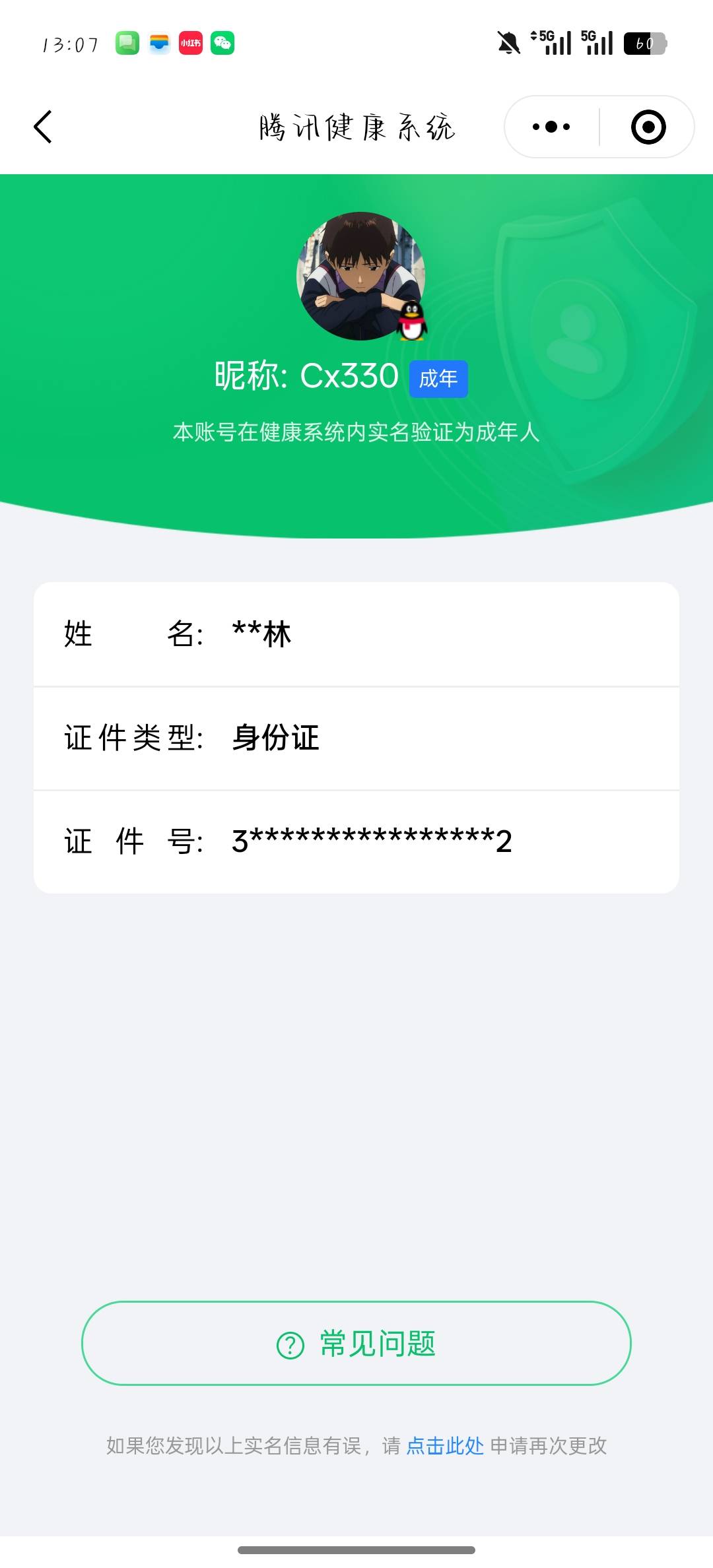Open the mini program more options menu
The height and width of the screenshot is (1568, 713).
tap(550, 126)
